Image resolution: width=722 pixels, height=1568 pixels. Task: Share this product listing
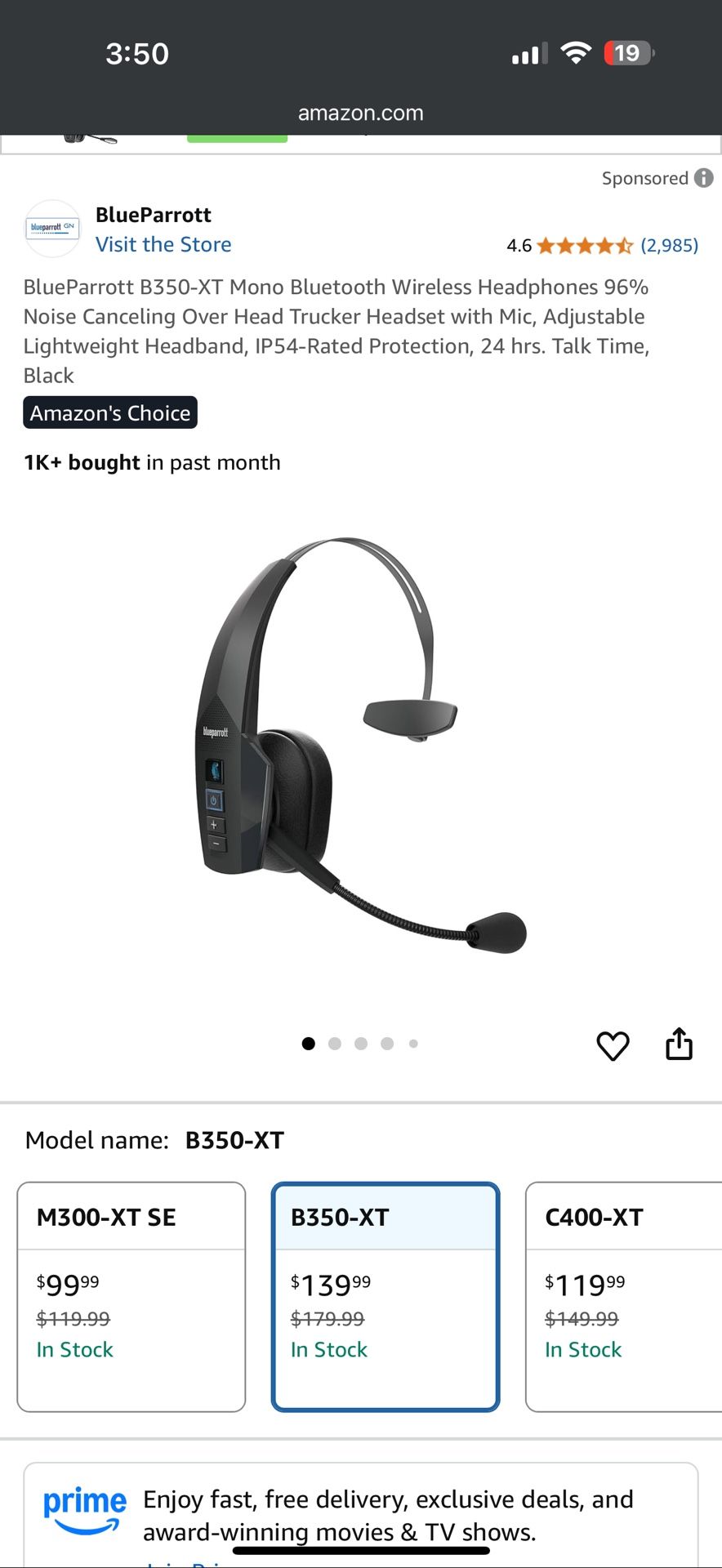(679, 1044)
